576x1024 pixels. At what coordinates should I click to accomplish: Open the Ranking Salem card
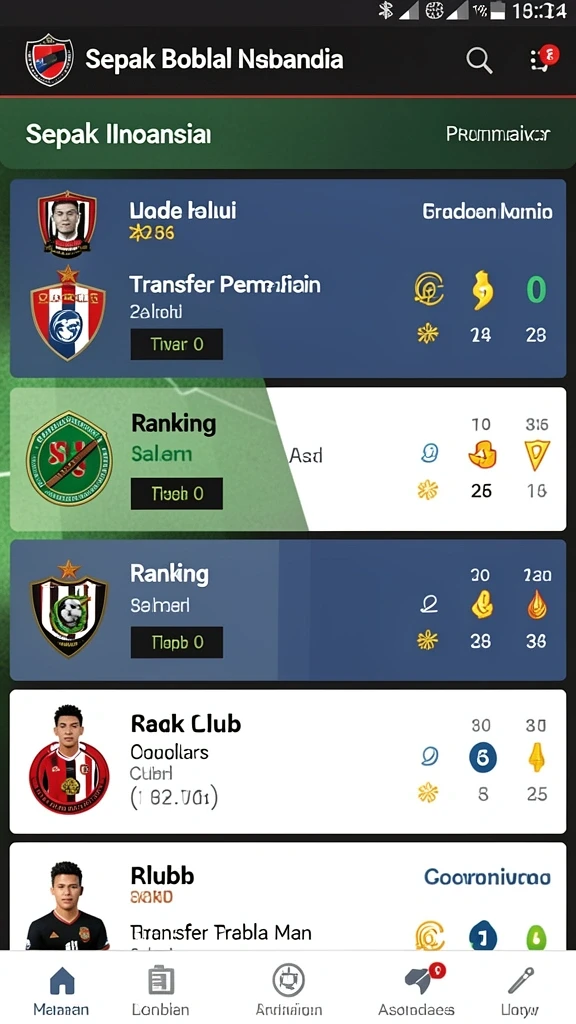[288, 459]
